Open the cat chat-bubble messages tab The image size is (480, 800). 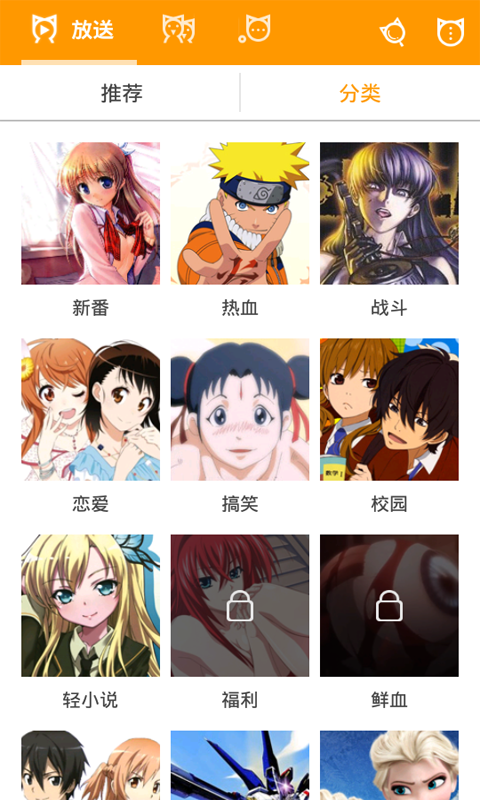pyautogui.click(x=255, y=29)
